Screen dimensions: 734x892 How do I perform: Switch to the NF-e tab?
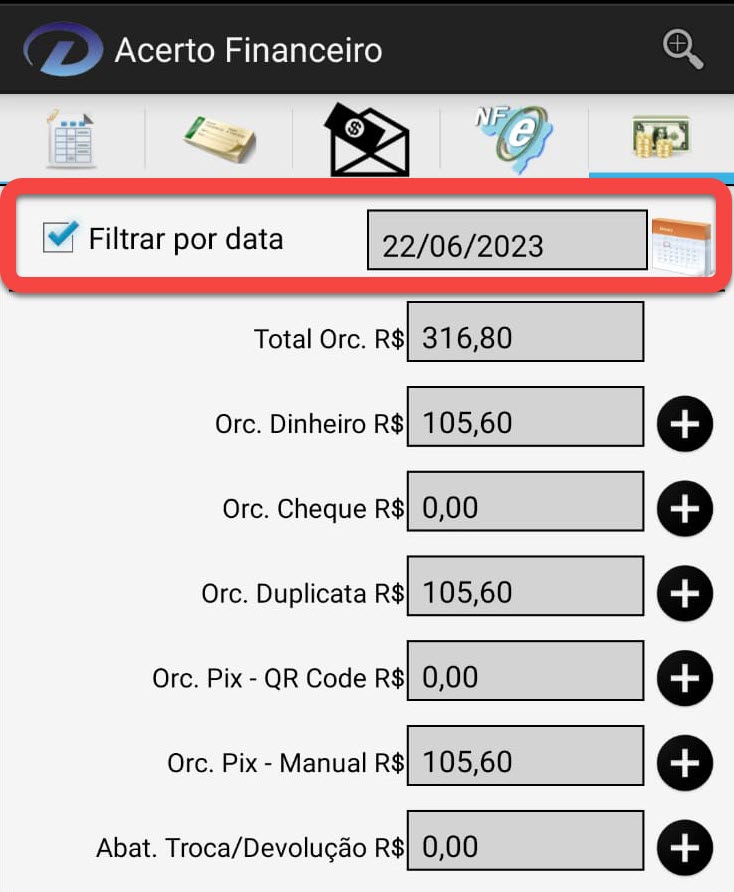pyautogui.click(x=514, y=137)
